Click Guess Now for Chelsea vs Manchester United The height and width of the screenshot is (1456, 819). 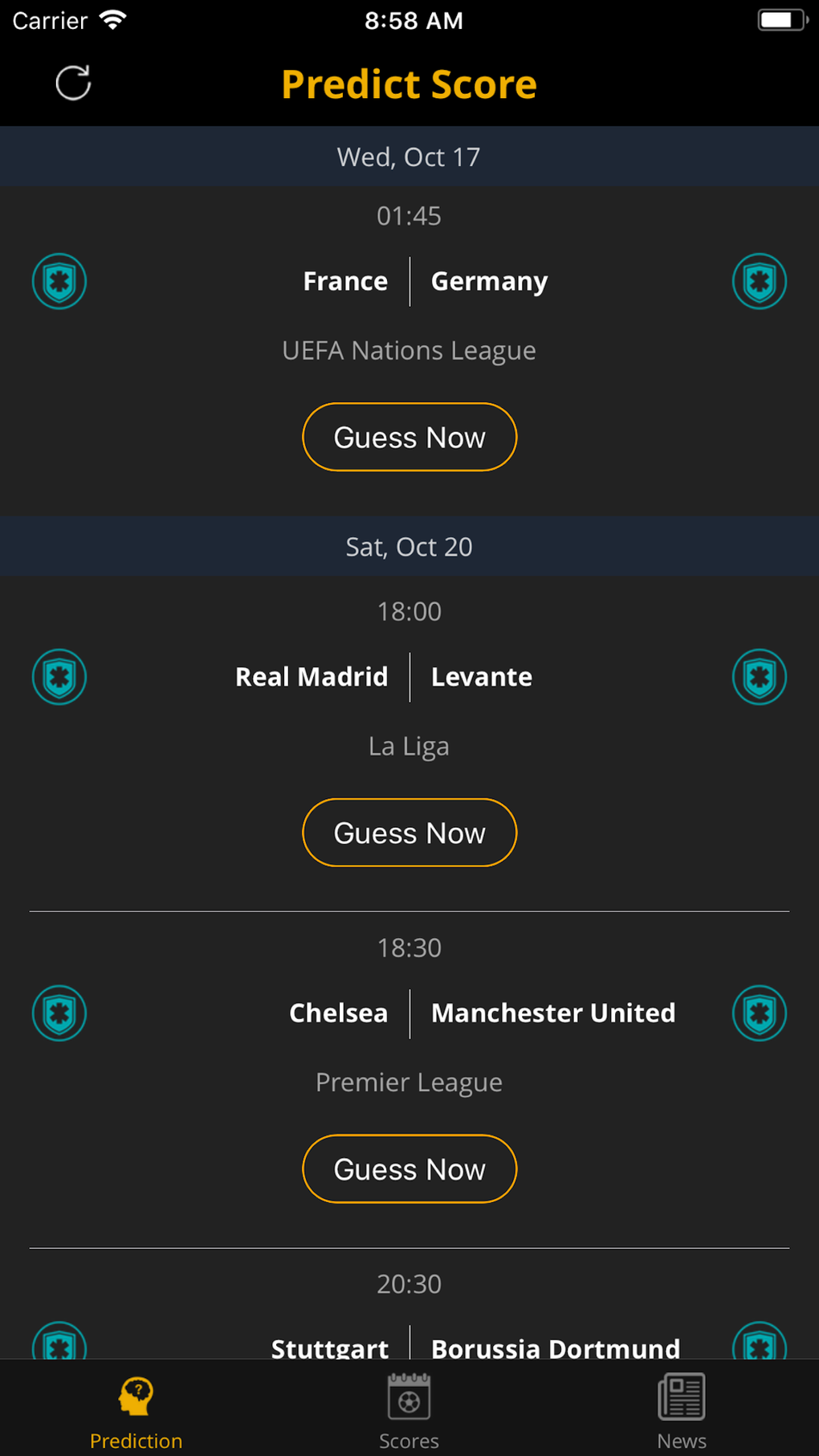[409, 1168]
